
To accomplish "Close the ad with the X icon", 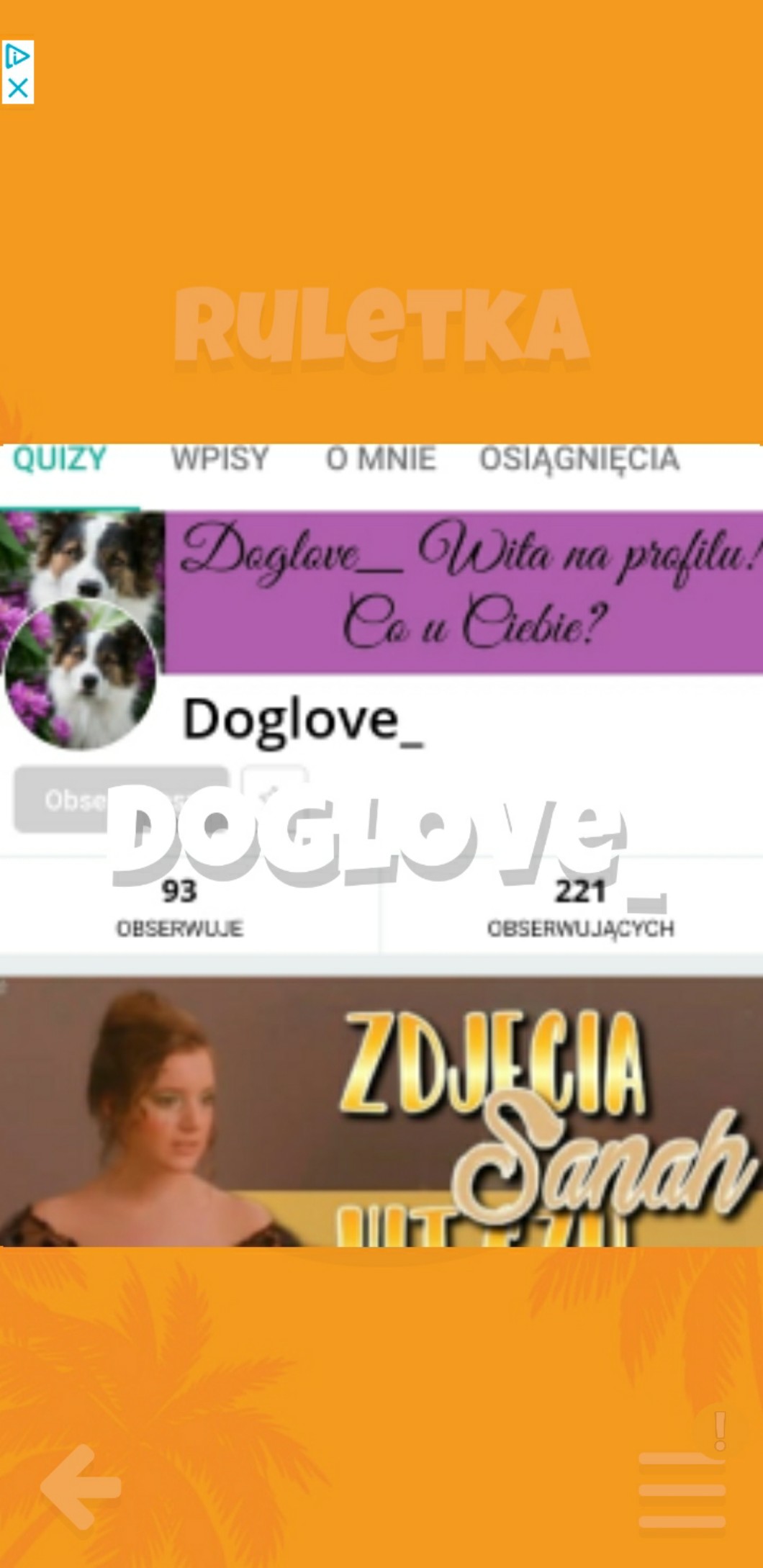I will click(17, 89).
